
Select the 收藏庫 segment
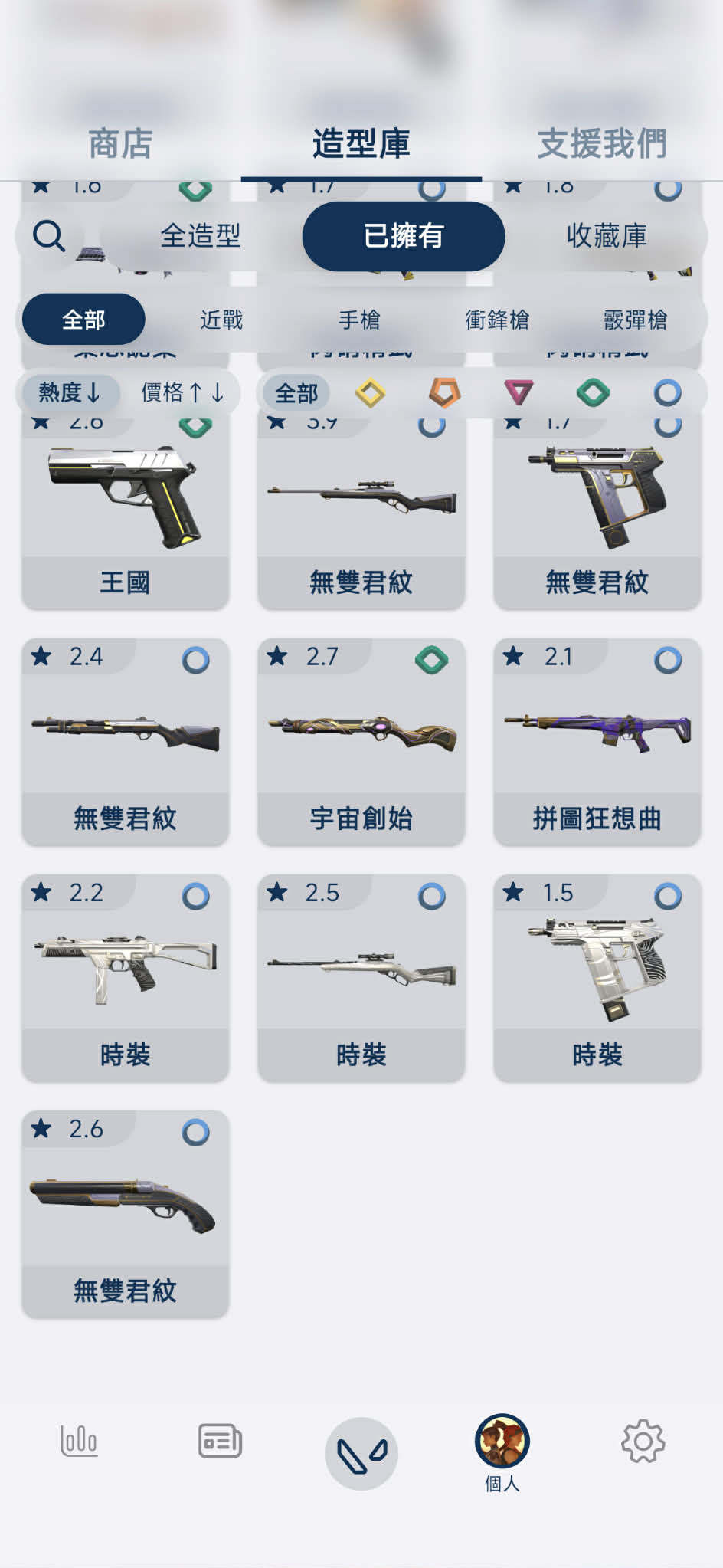607,236
